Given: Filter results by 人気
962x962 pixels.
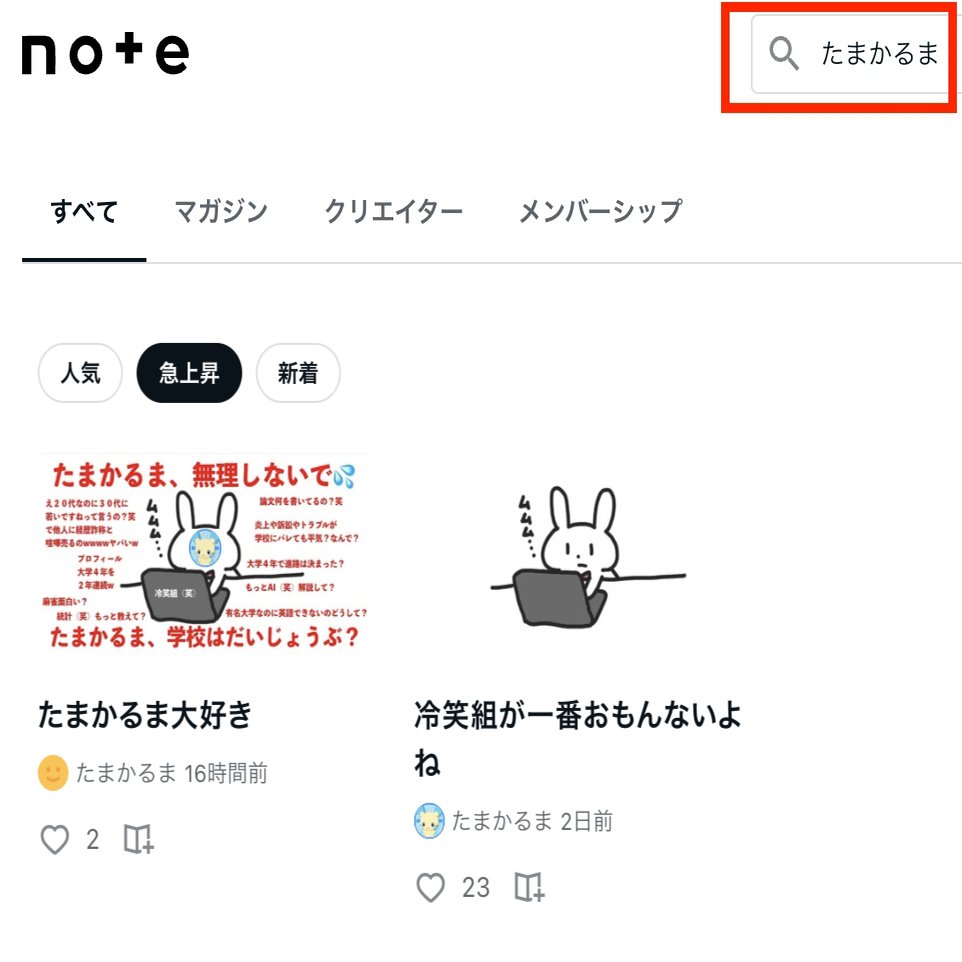Looking at the screenshot, I should 80,374.
